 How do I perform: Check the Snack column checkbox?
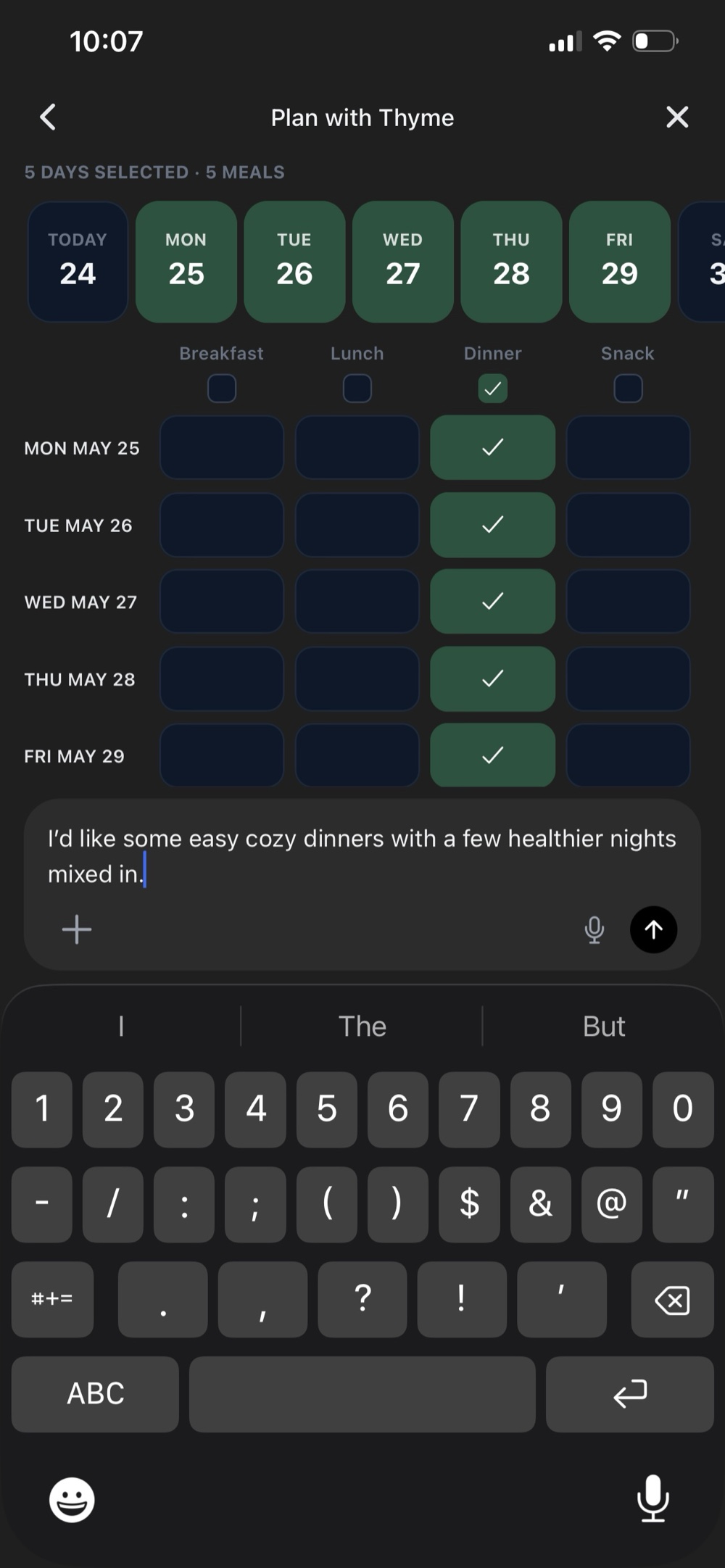tap(629, 389)
